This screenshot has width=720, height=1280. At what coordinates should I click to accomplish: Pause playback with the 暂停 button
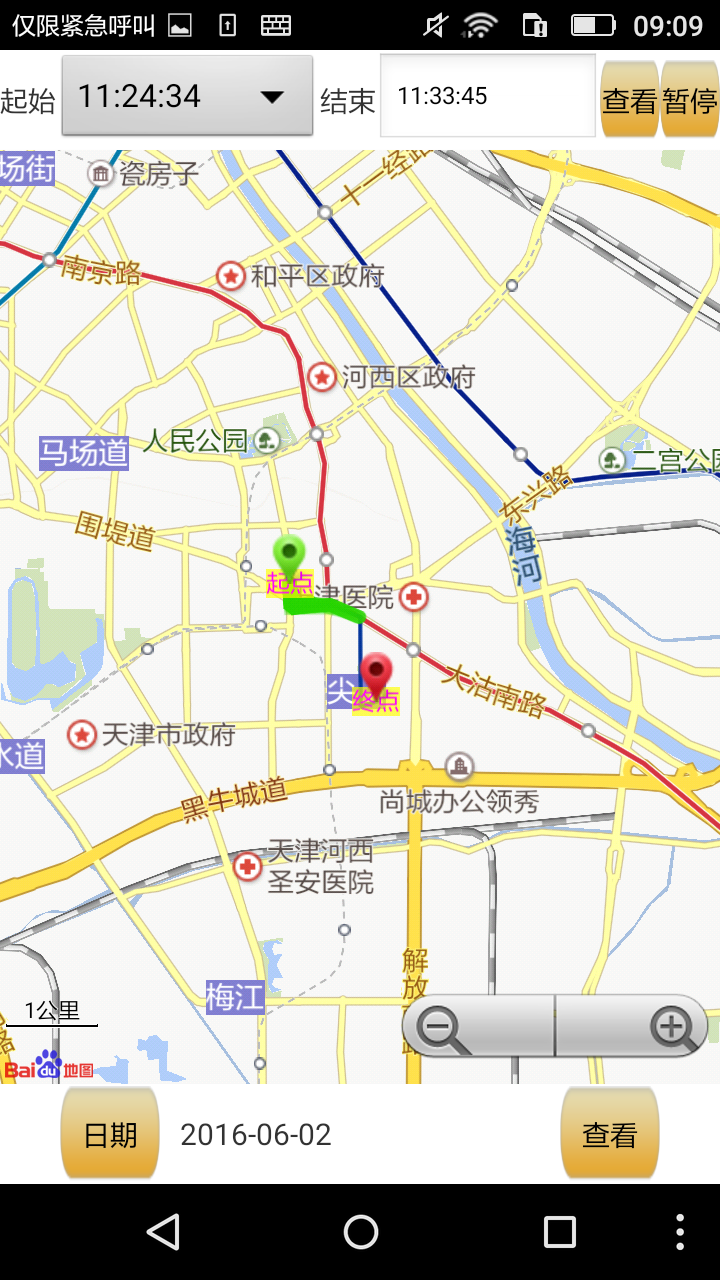tap(690, 100)
